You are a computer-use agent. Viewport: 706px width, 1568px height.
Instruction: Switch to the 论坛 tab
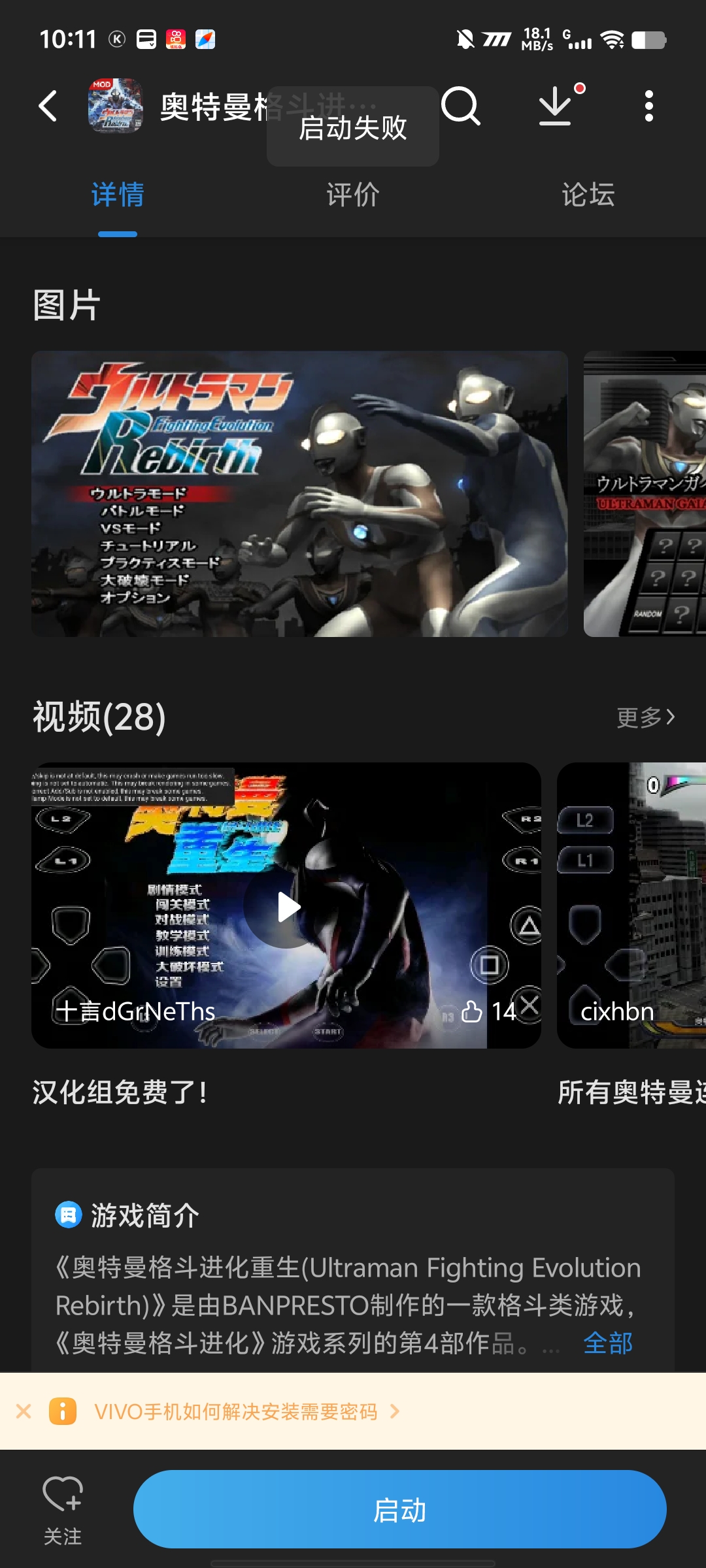(588, 195)
